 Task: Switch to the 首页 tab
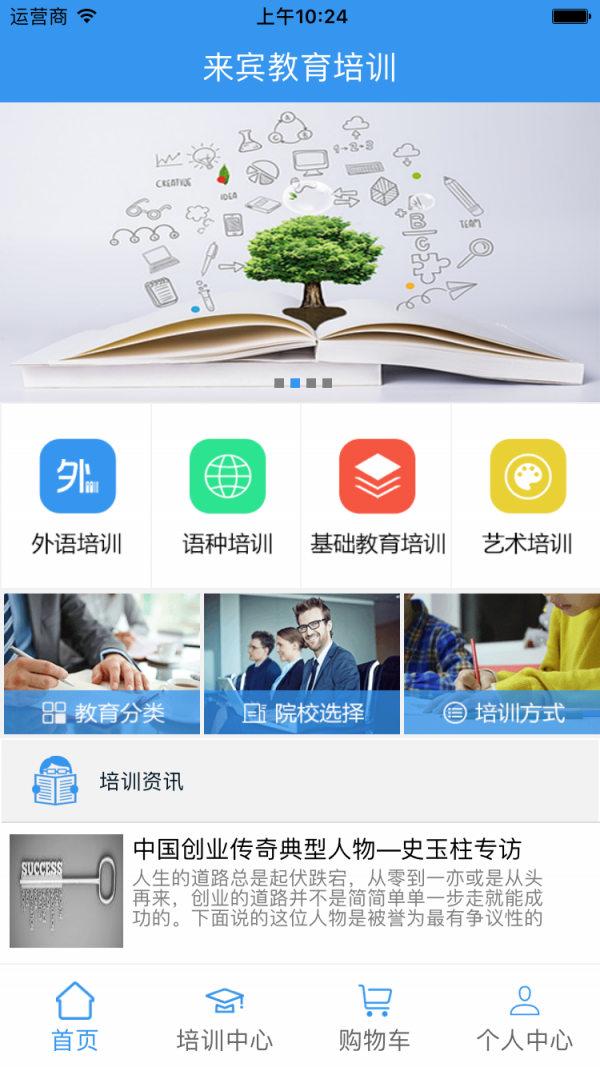[x=75, y=1016]
